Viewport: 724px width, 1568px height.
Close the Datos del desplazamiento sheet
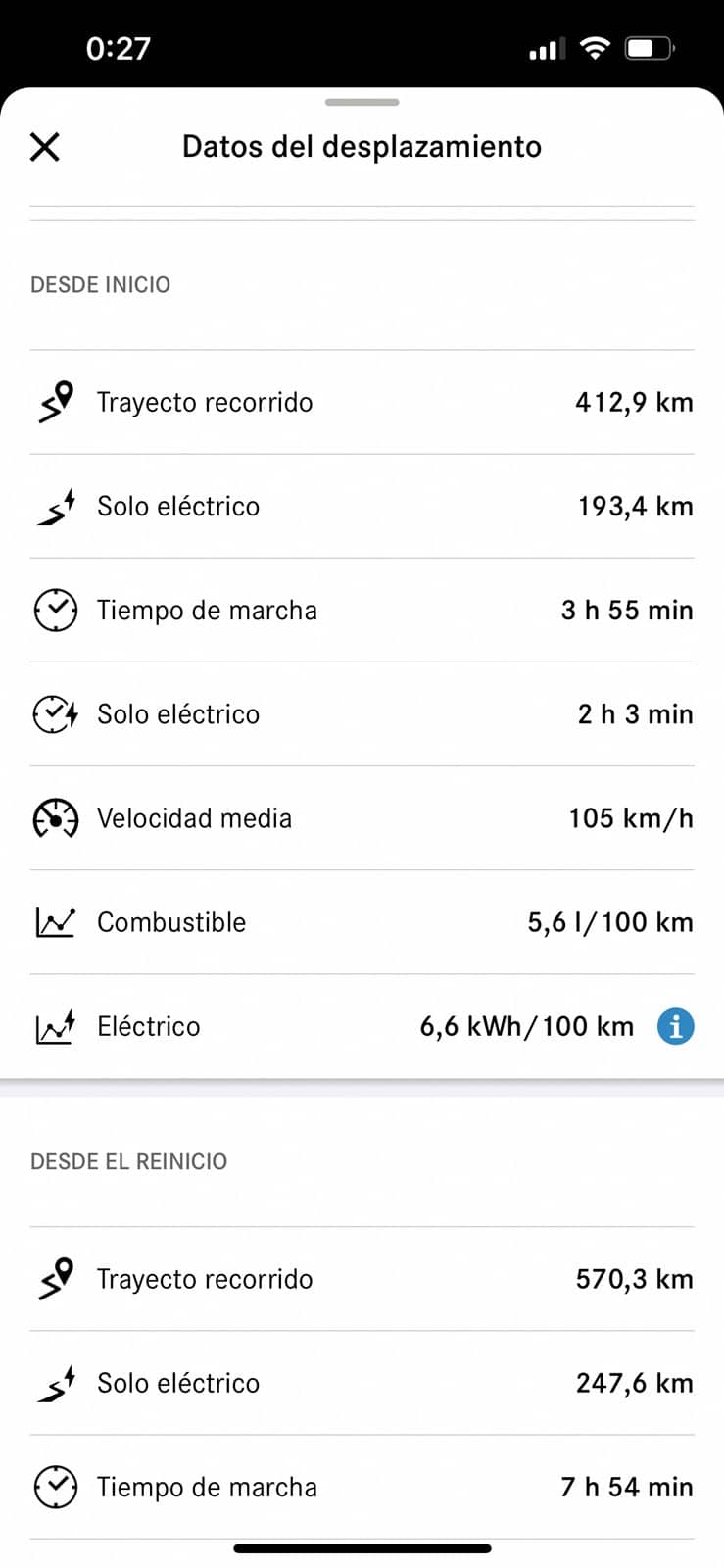(45, 147)
